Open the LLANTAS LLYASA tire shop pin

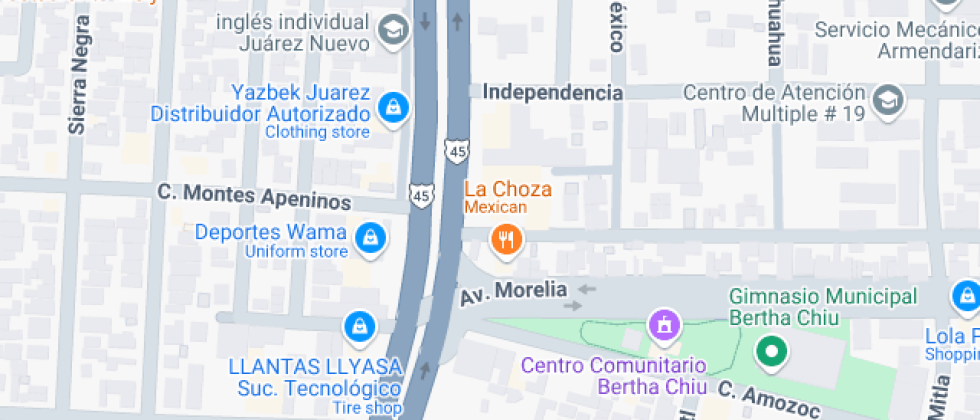[x=360, y=328]
